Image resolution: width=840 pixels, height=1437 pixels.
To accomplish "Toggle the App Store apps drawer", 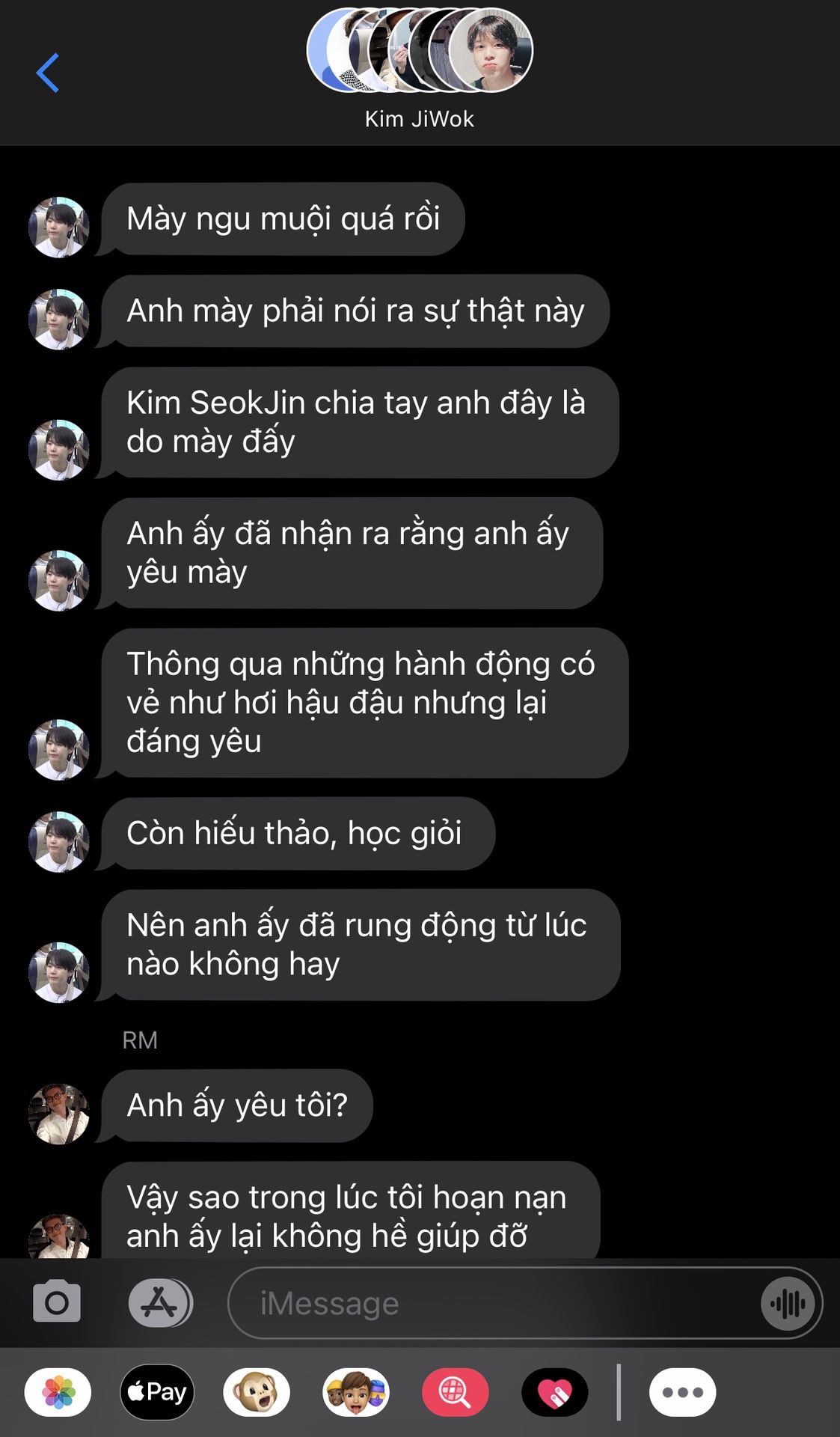I will click(160, 1302).
